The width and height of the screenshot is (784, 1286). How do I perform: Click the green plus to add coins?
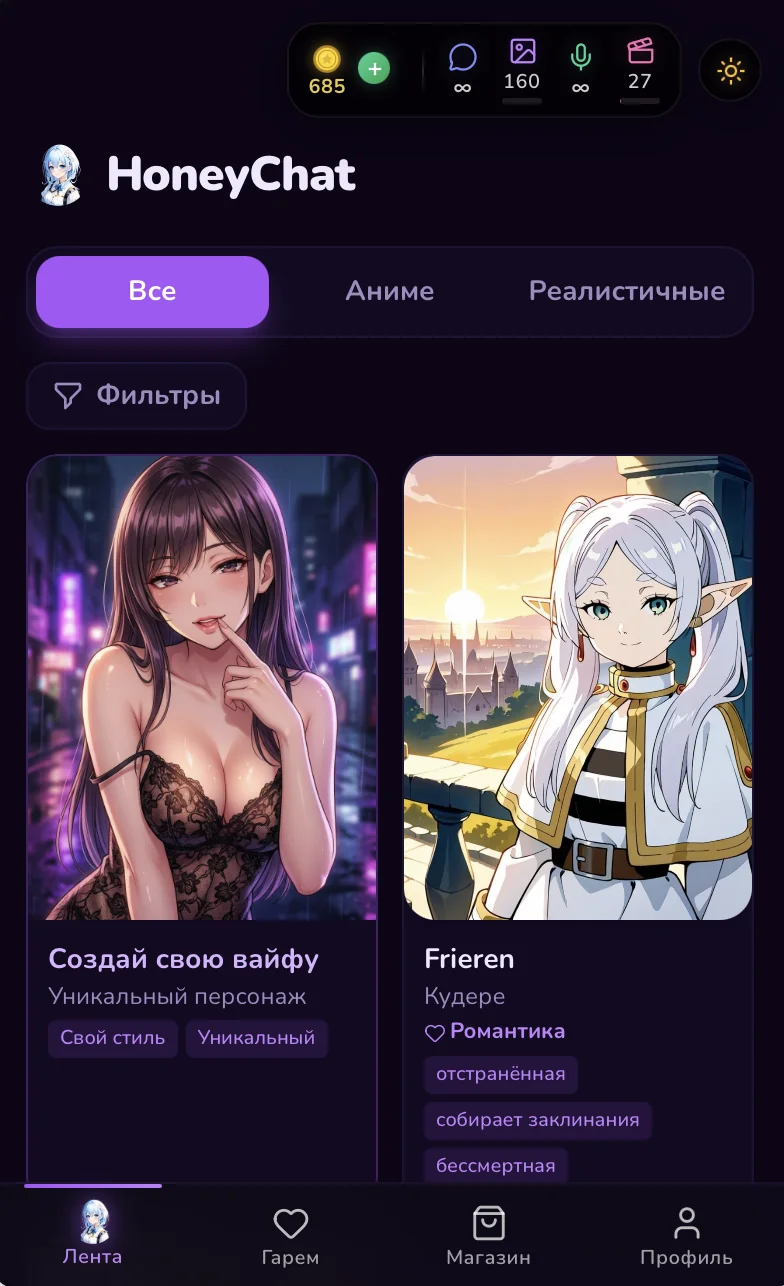(375, 69)
